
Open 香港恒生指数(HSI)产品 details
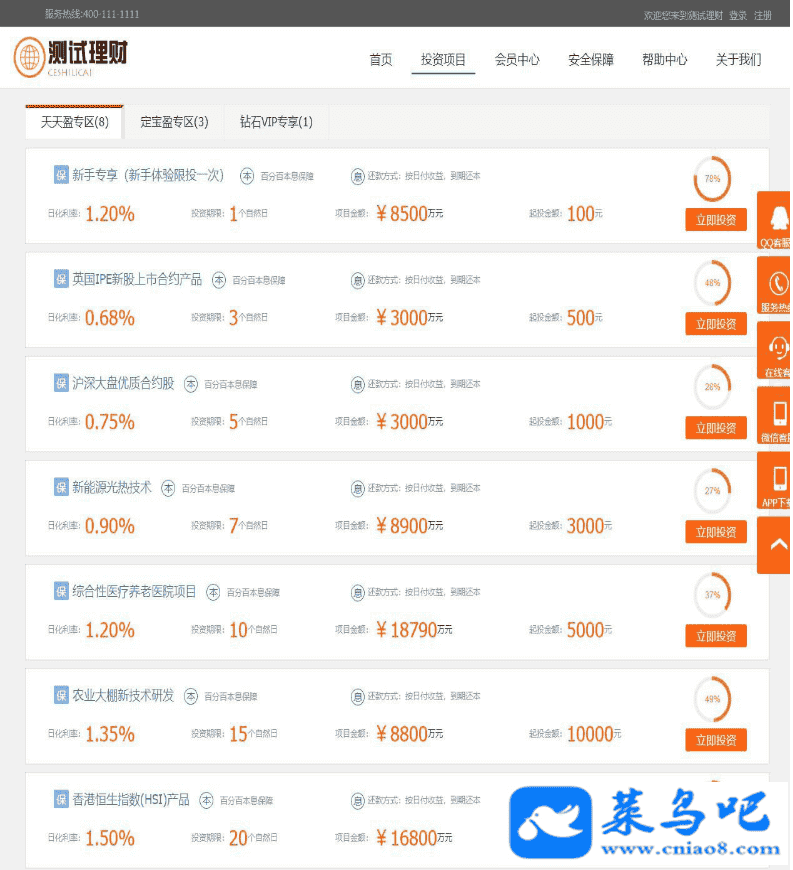coord(130,800)
